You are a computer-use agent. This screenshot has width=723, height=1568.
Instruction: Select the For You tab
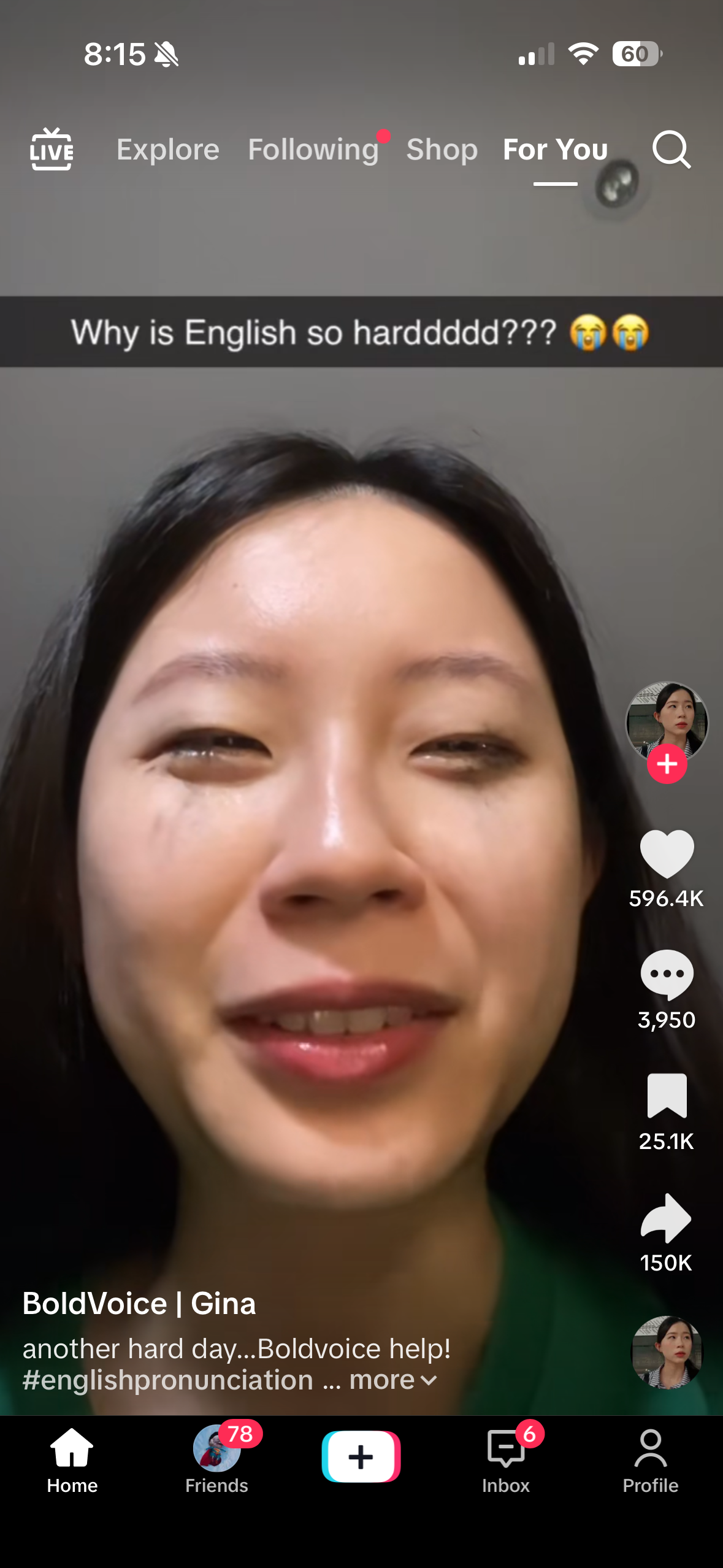pos(555,150)
